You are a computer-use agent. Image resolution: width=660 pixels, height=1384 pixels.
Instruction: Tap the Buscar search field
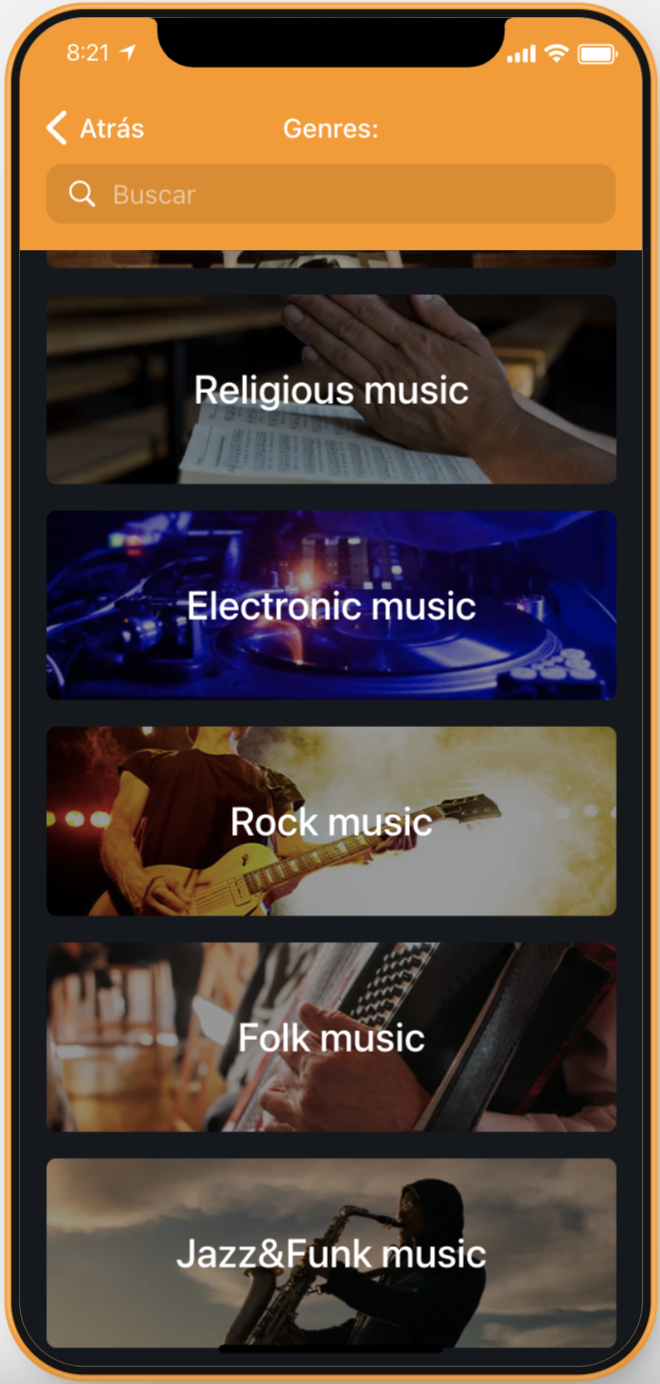coord(330,194)
